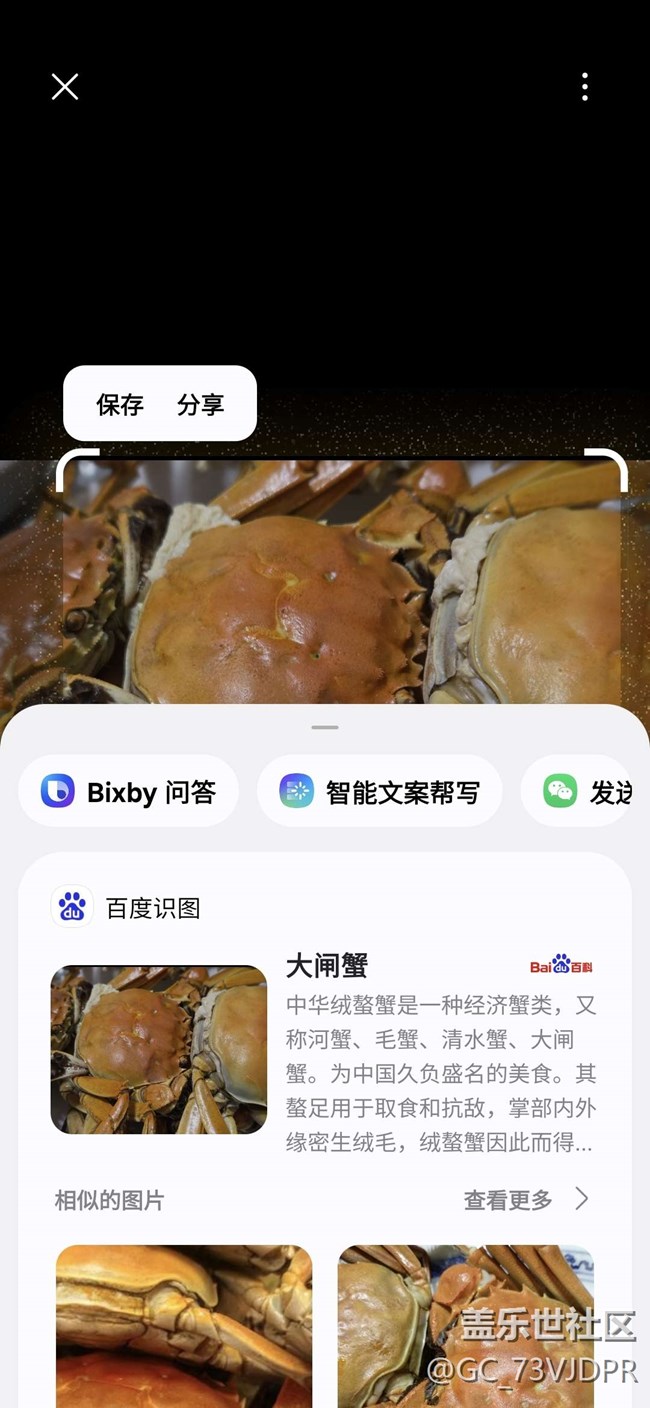Open the second similar crab image
Viewport: 650px width, 1408px height.
(x=466, y=1324)
